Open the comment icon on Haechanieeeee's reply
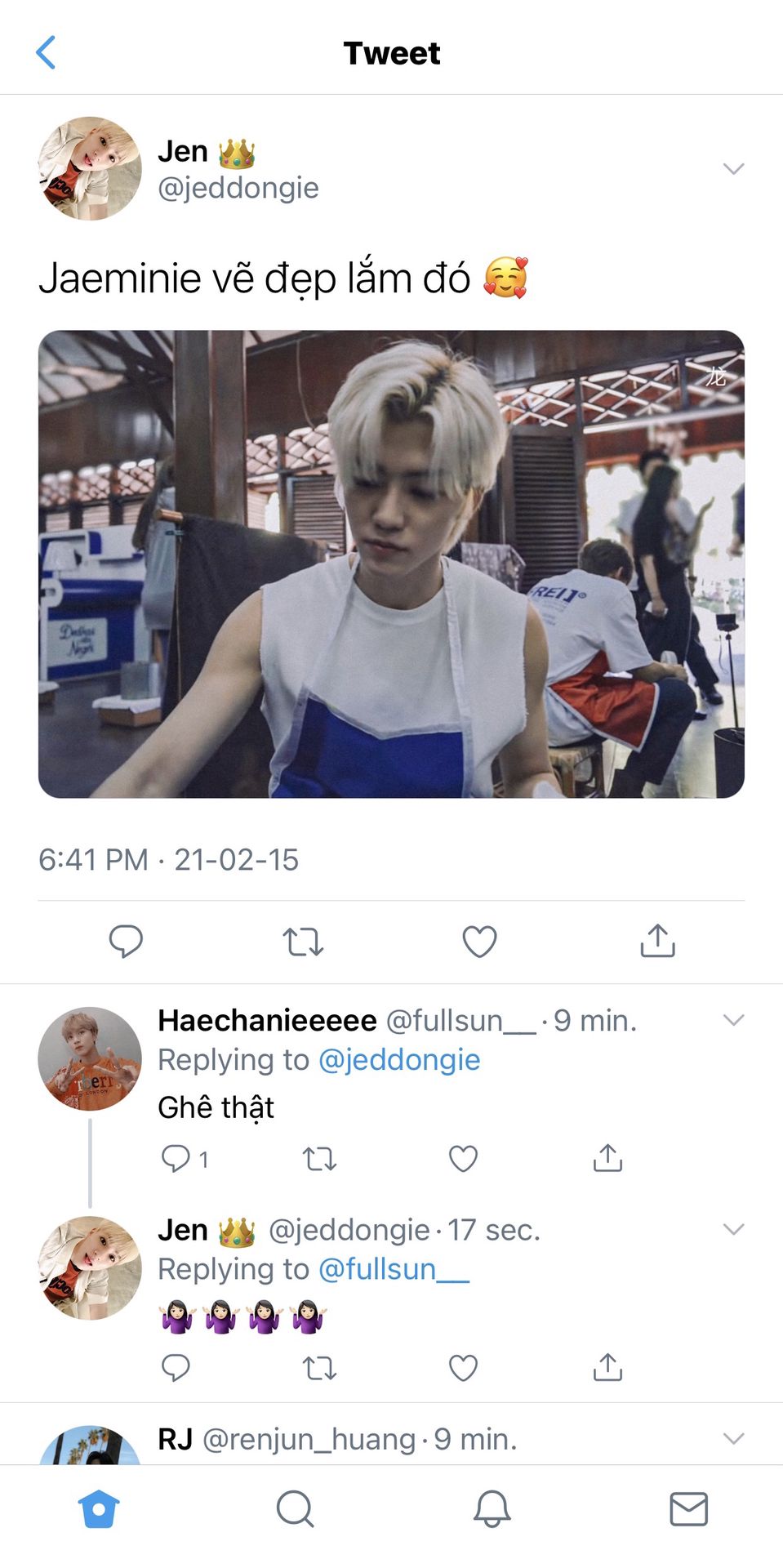 176,1158
